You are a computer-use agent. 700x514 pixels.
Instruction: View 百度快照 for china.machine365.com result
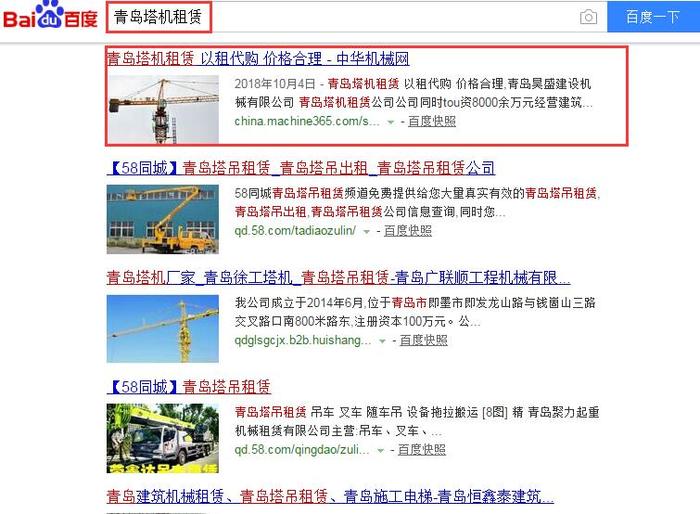coord(432,121)
